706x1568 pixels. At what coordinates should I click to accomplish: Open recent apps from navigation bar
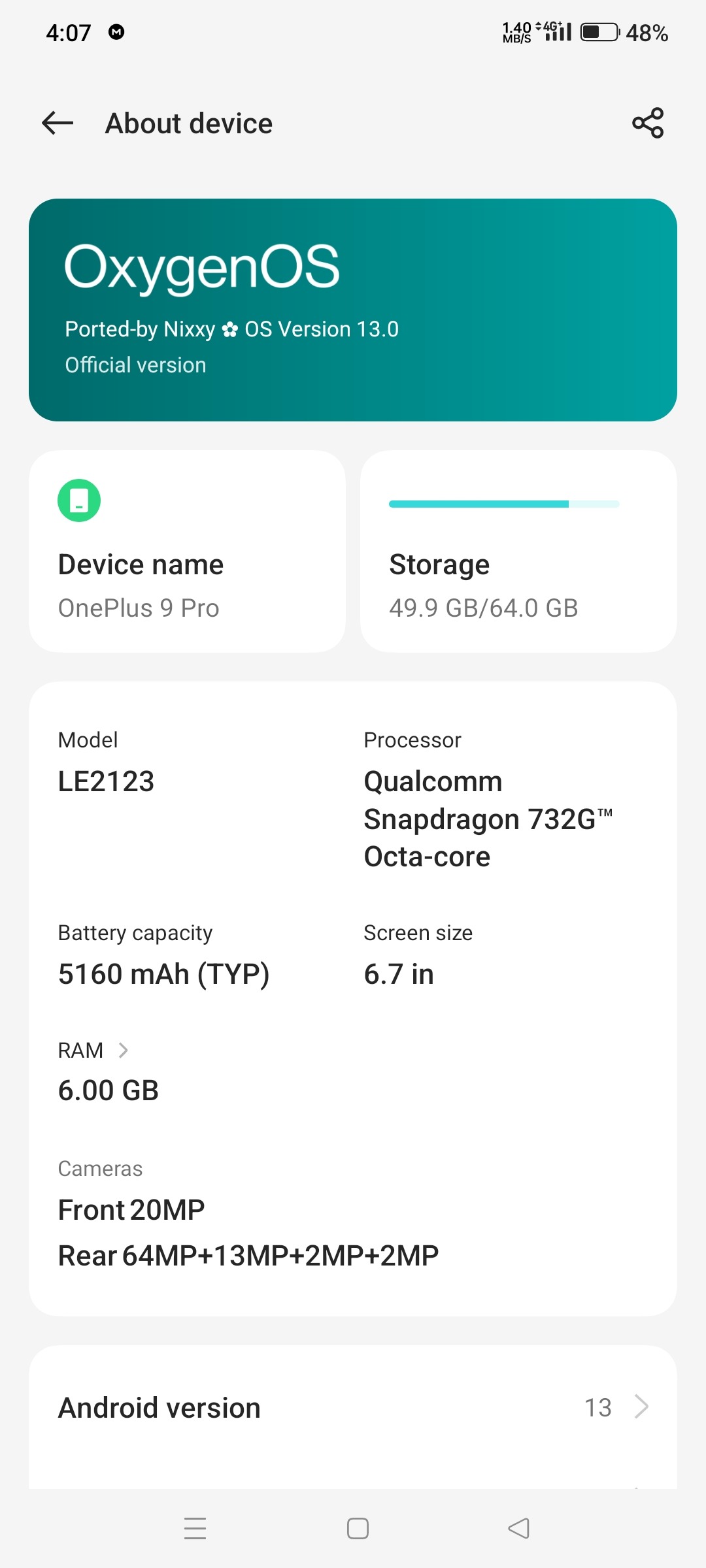click(x=195, y=1528)
